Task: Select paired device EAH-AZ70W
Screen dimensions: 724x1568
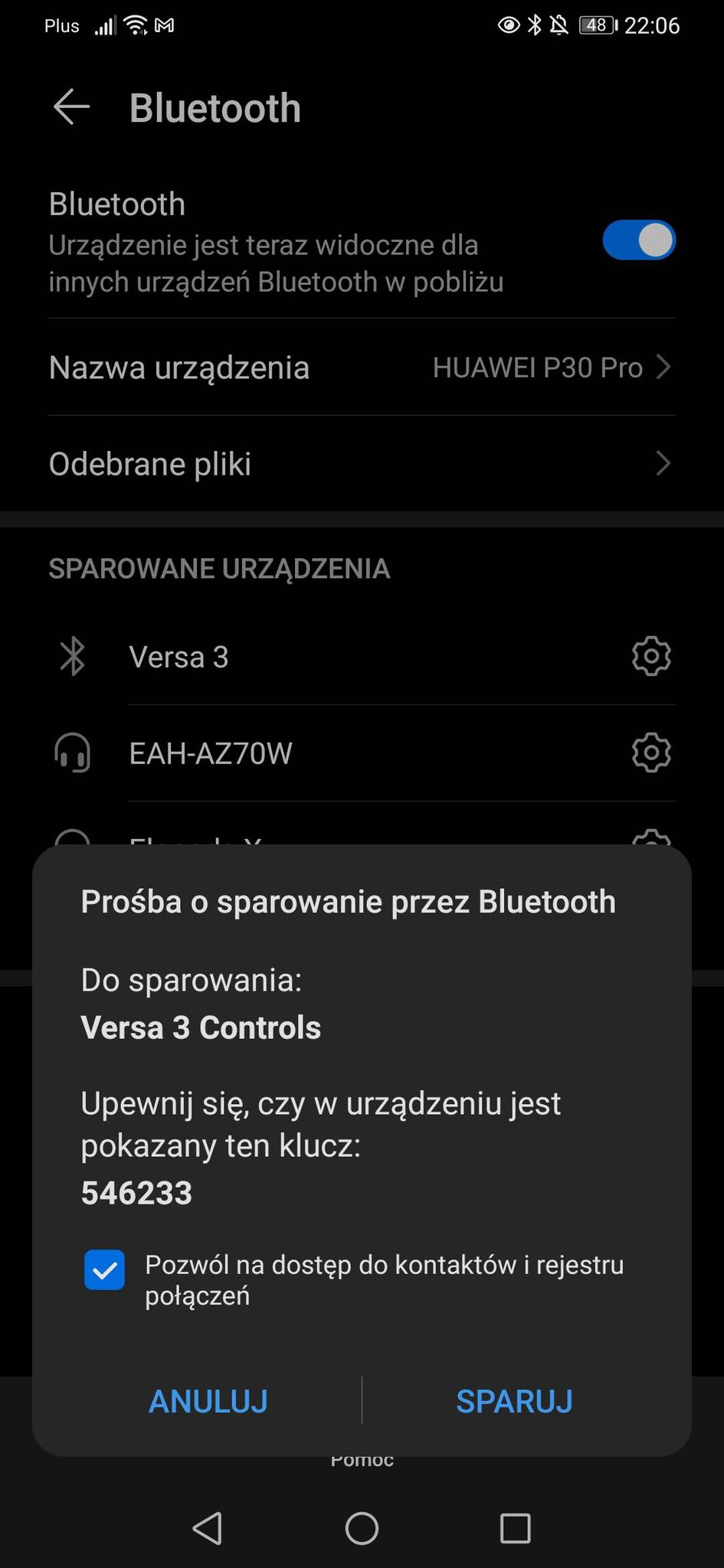Action: [x=211, y=753]
